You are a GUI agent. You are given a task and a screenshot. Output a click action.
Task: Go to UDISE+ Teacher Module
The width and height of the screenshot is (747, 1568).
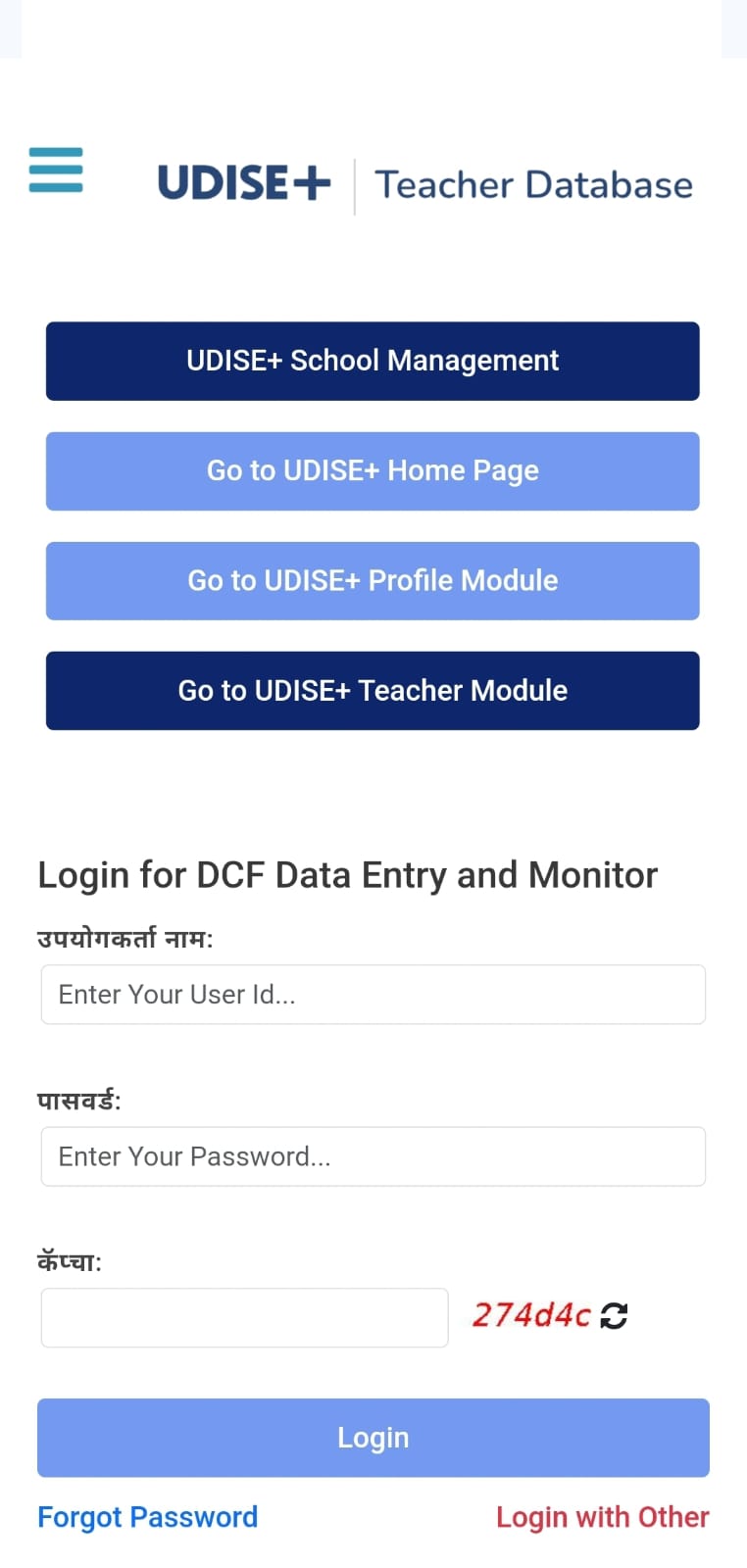373,691
